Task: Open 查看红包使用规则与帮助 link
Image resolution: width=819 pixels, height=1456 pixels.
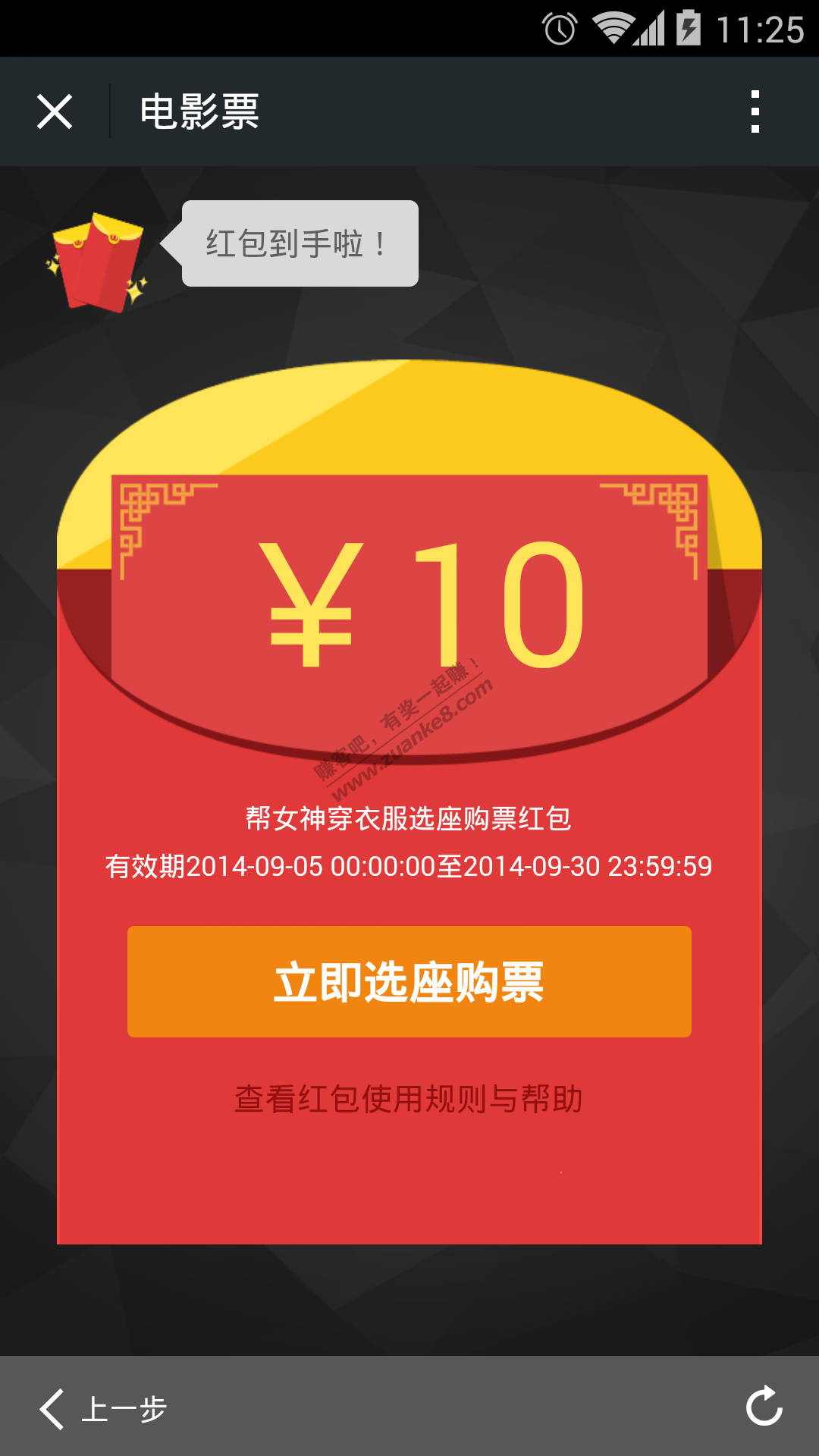Action: pos(409,1099)
